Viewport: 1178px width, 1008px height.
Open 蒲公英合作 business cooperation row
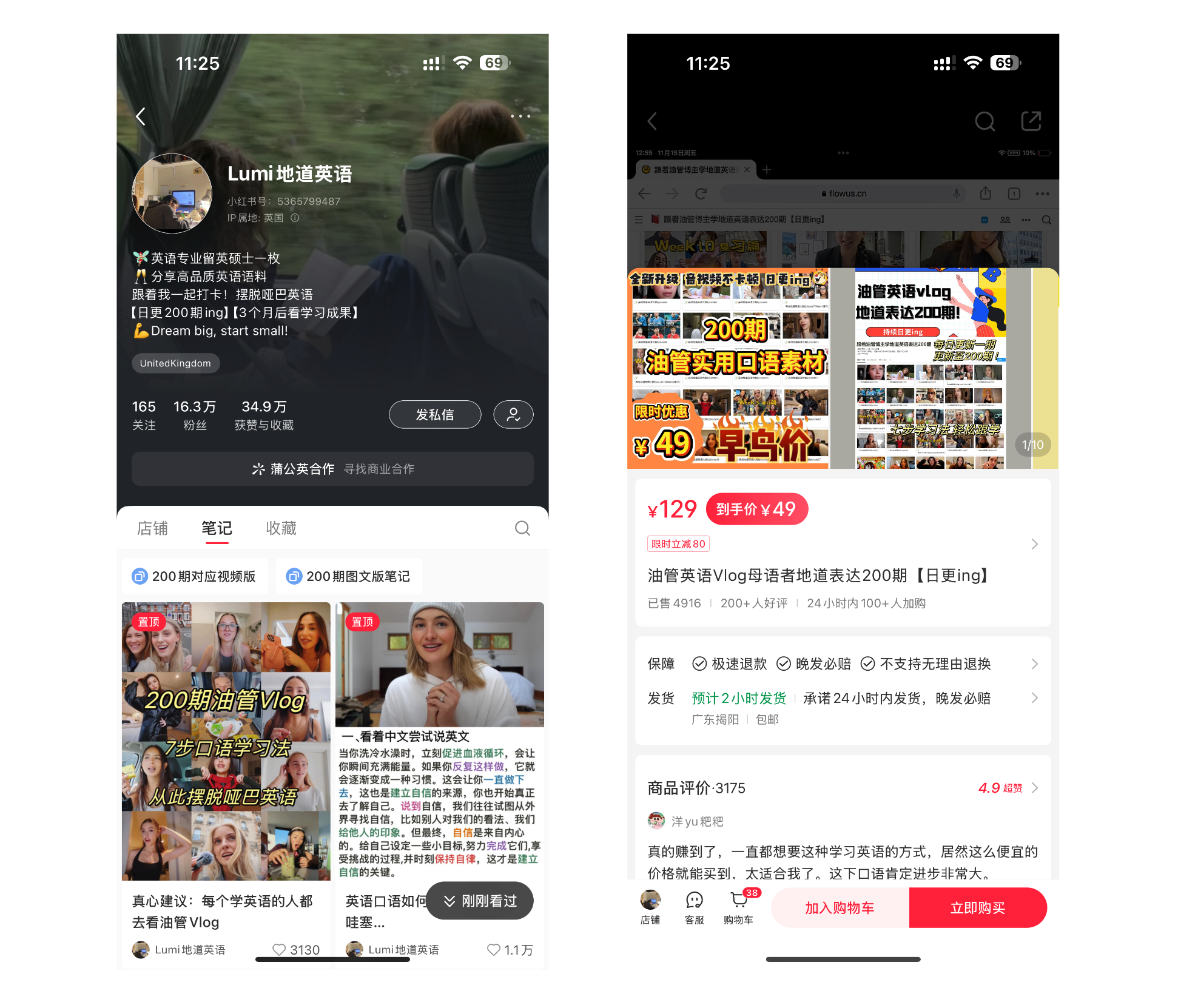pyautogui.click(x=332, y=469)
